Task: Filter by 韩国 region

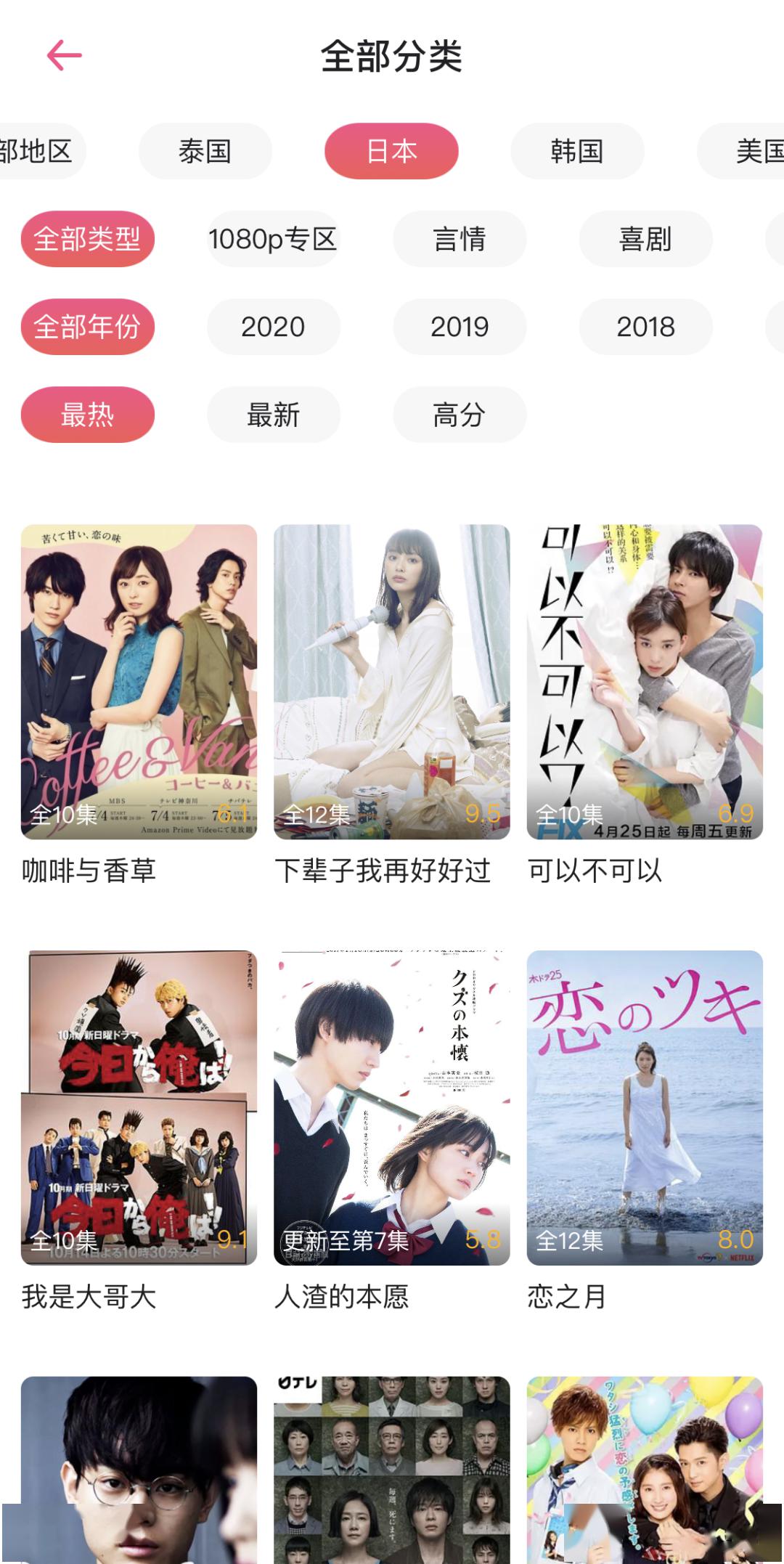Action: (x=577, y=151)
